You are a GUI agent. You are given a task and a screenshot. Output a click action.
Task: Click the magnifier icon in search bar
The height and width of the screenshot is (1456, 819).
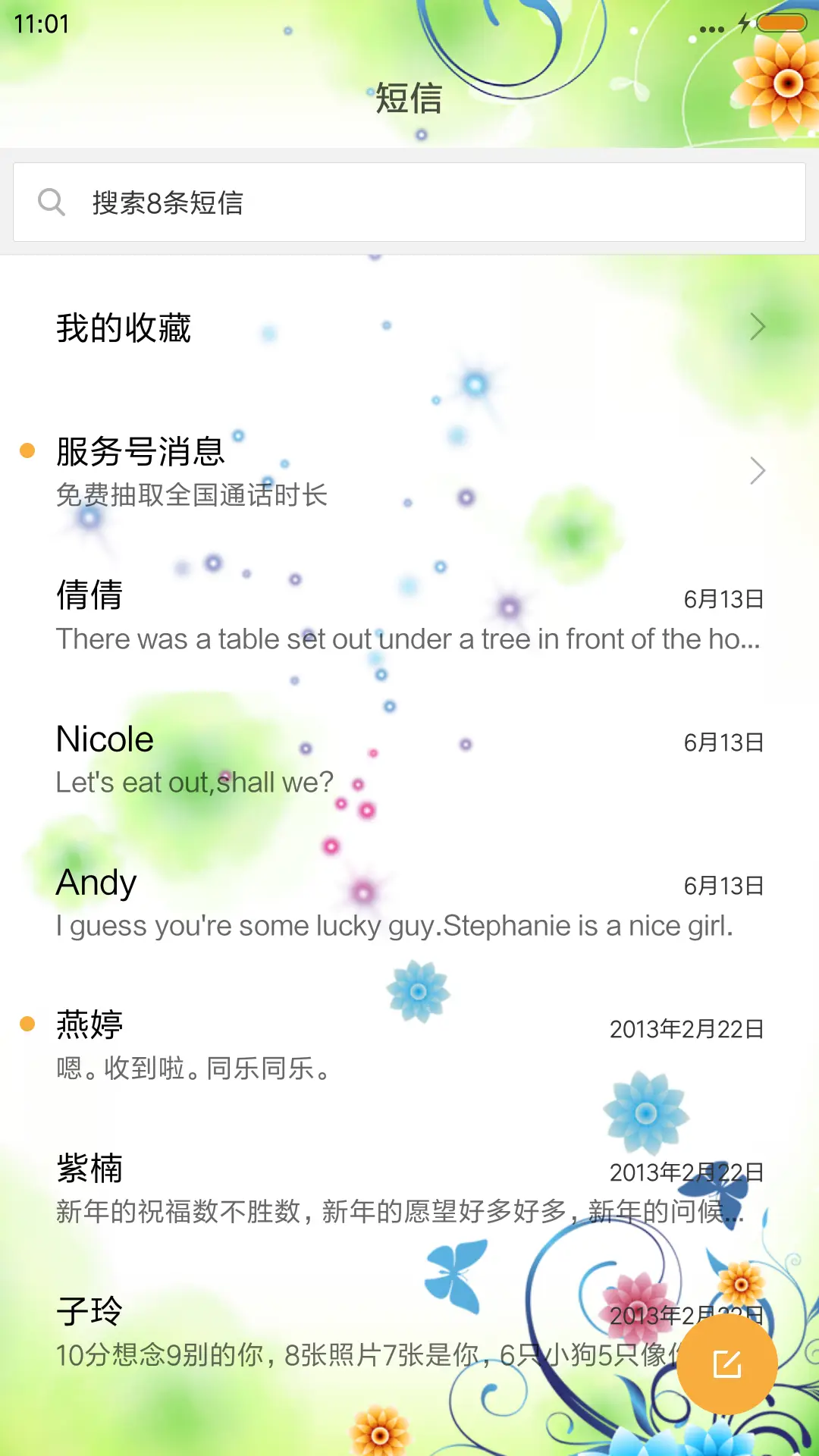(x=52, y=201)
